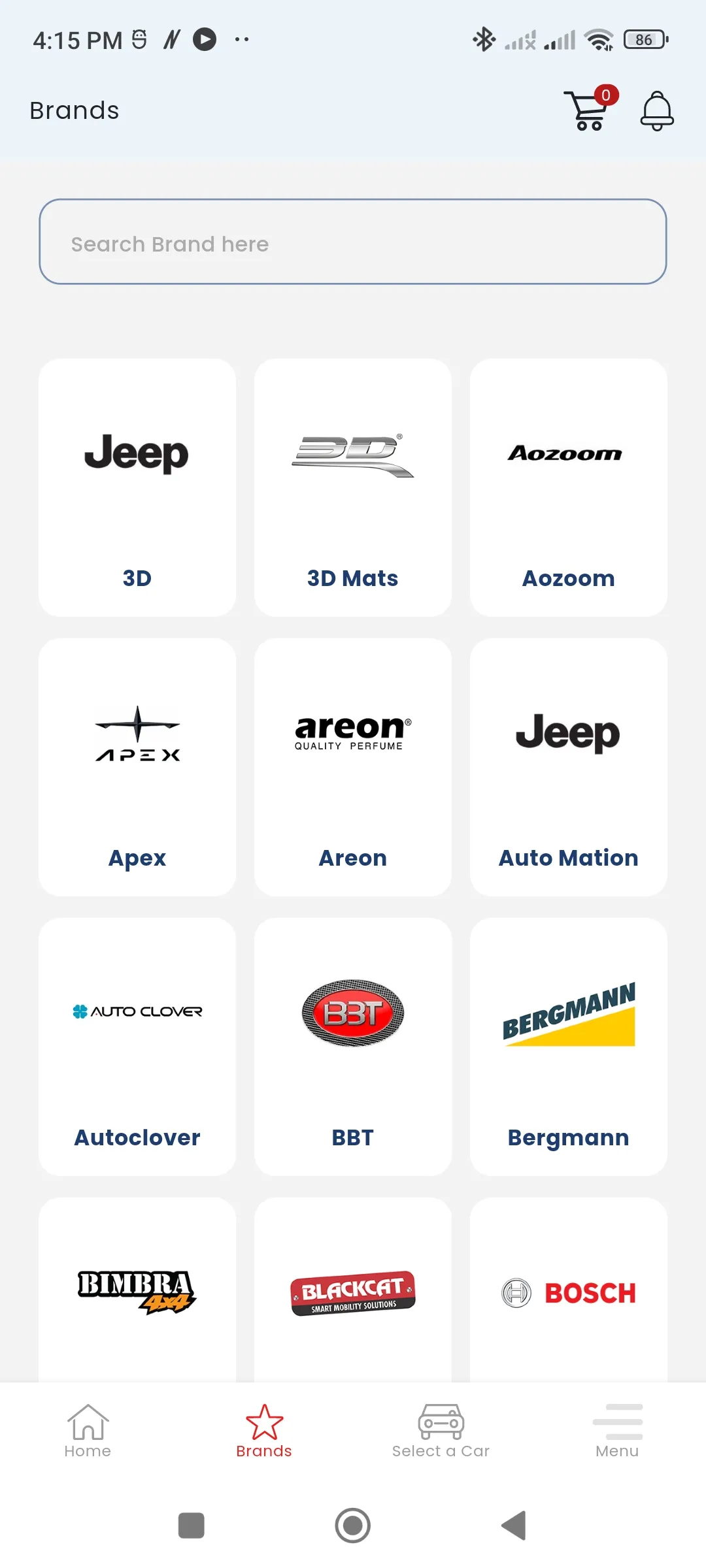This screenshot has height=1568, width=706.
Task: Open the shopping cart
Action: coord(590,110)
